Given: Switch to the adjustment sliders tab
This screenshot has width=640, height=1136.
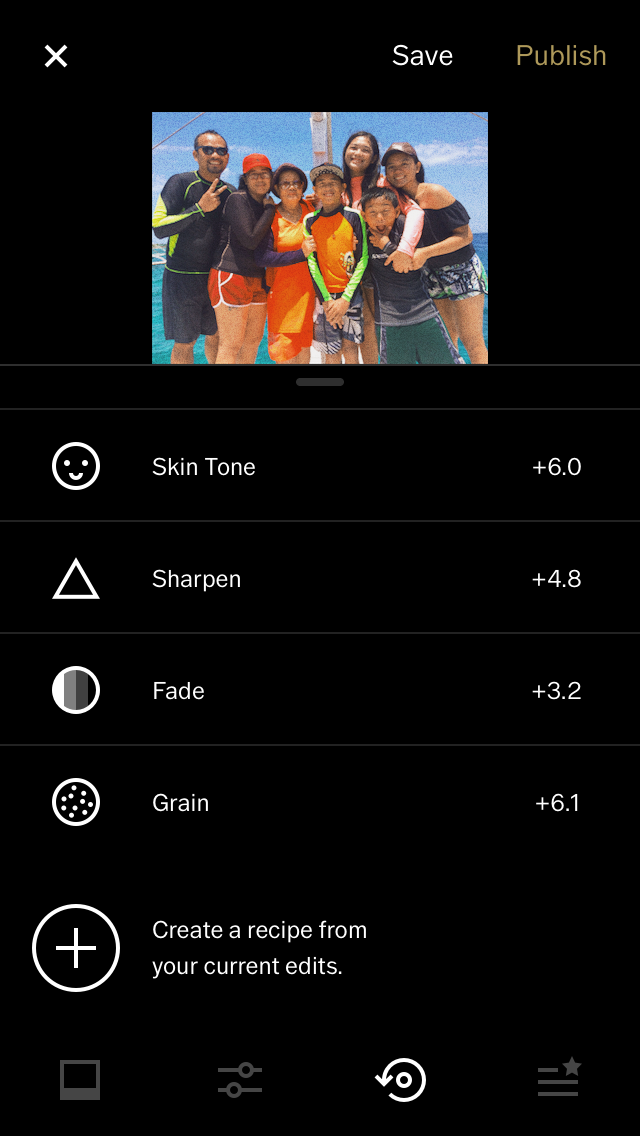Looking at the screenshot, I should (240, 1080).
